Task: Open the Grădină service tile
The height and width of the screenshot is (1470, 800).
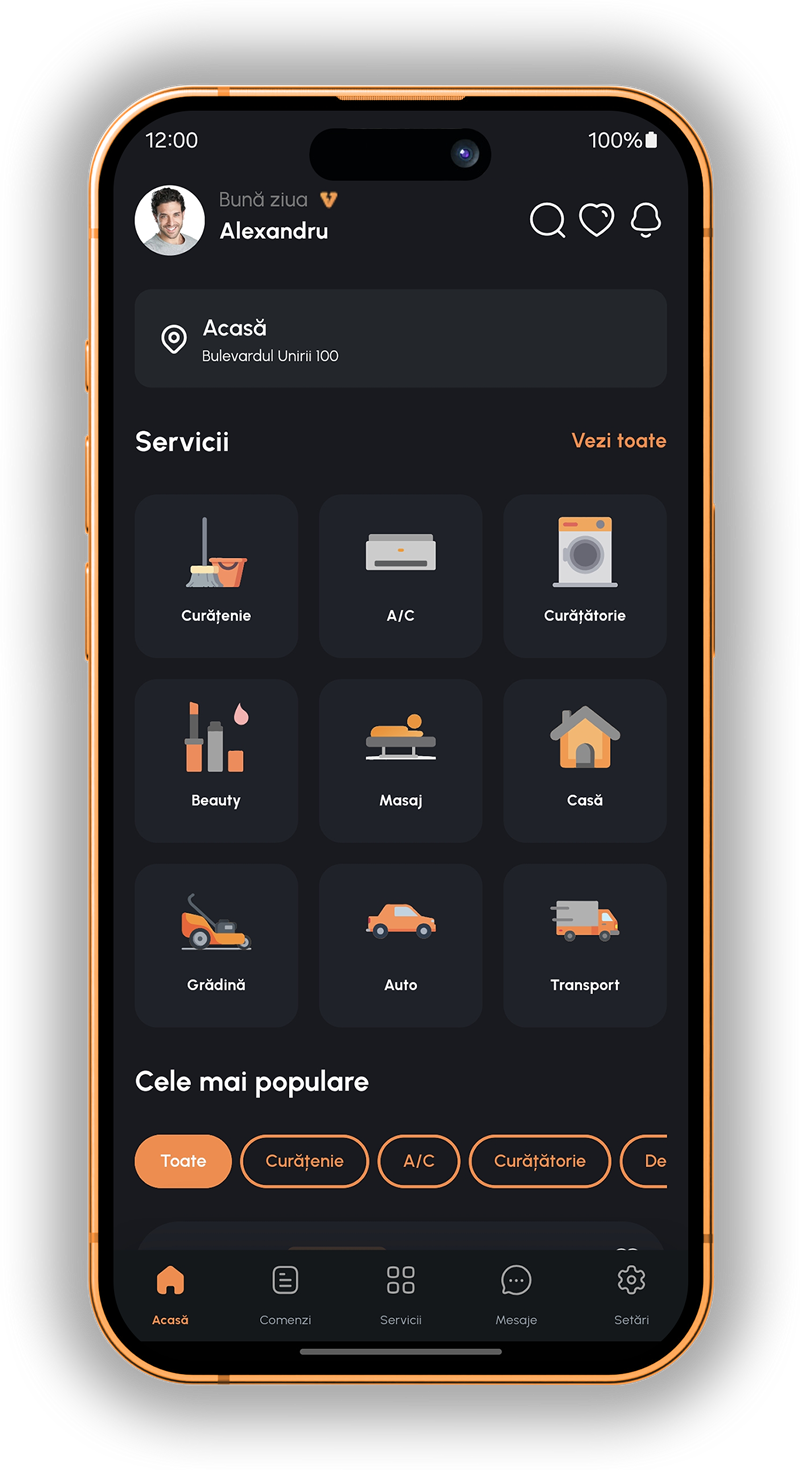Action: point(216,945)
